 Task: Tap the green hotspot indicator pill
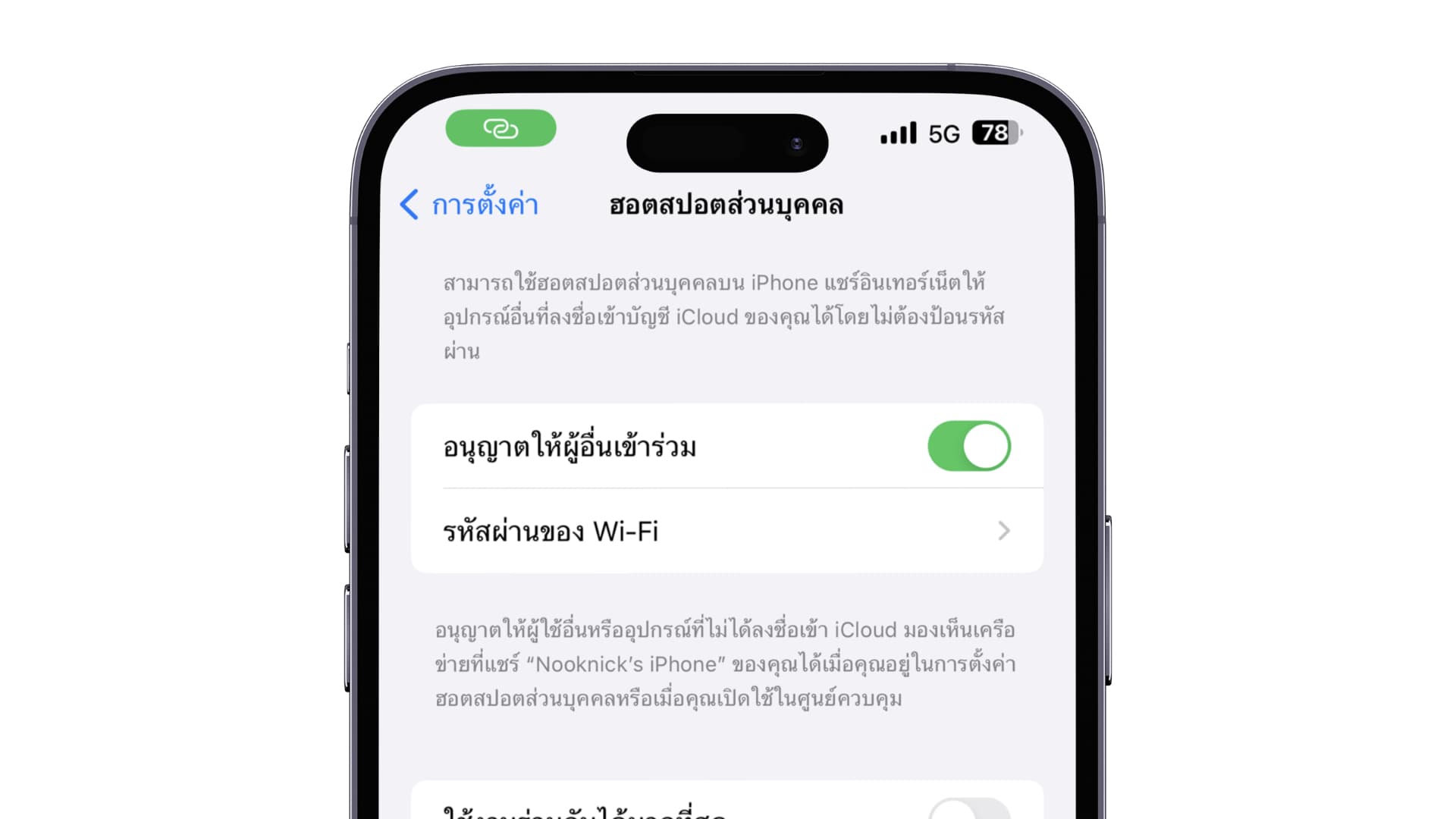500,129
